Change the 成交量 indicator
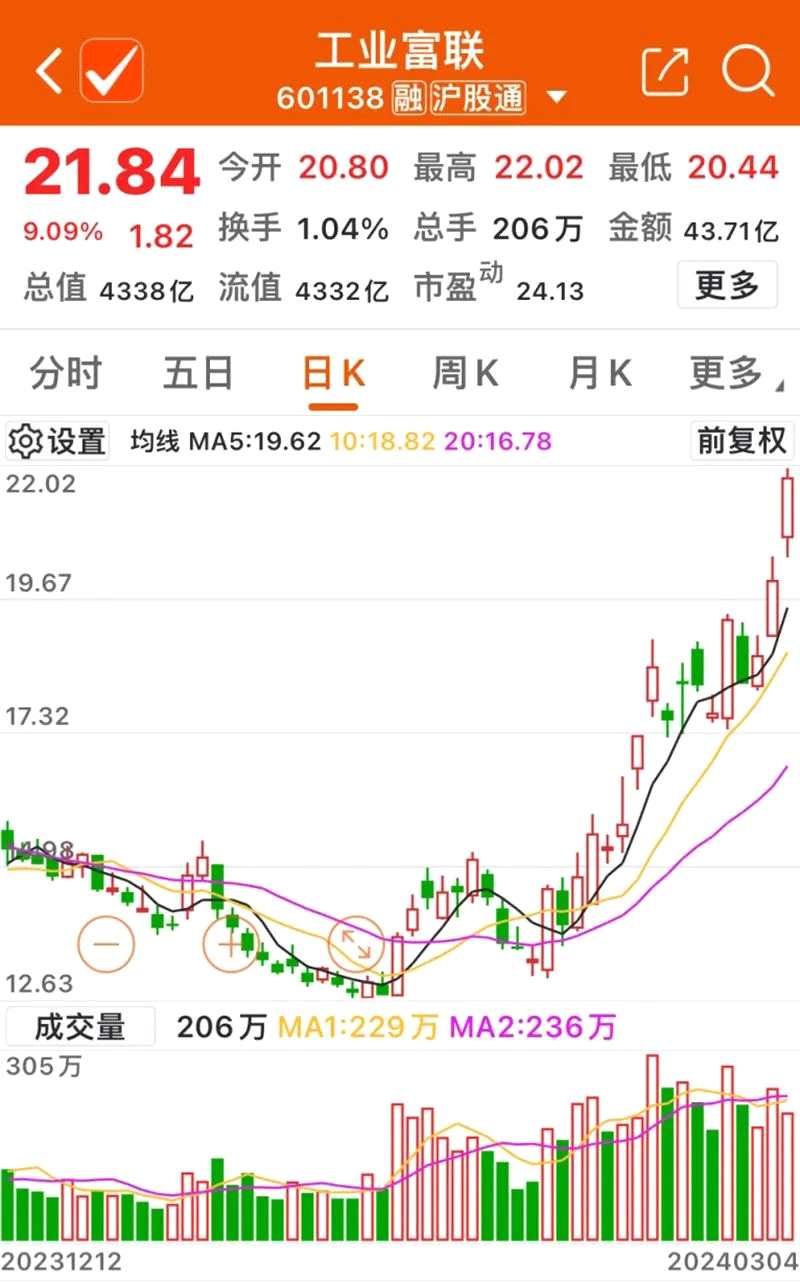Viewport: 800px width, 1283px height. 80,1026
